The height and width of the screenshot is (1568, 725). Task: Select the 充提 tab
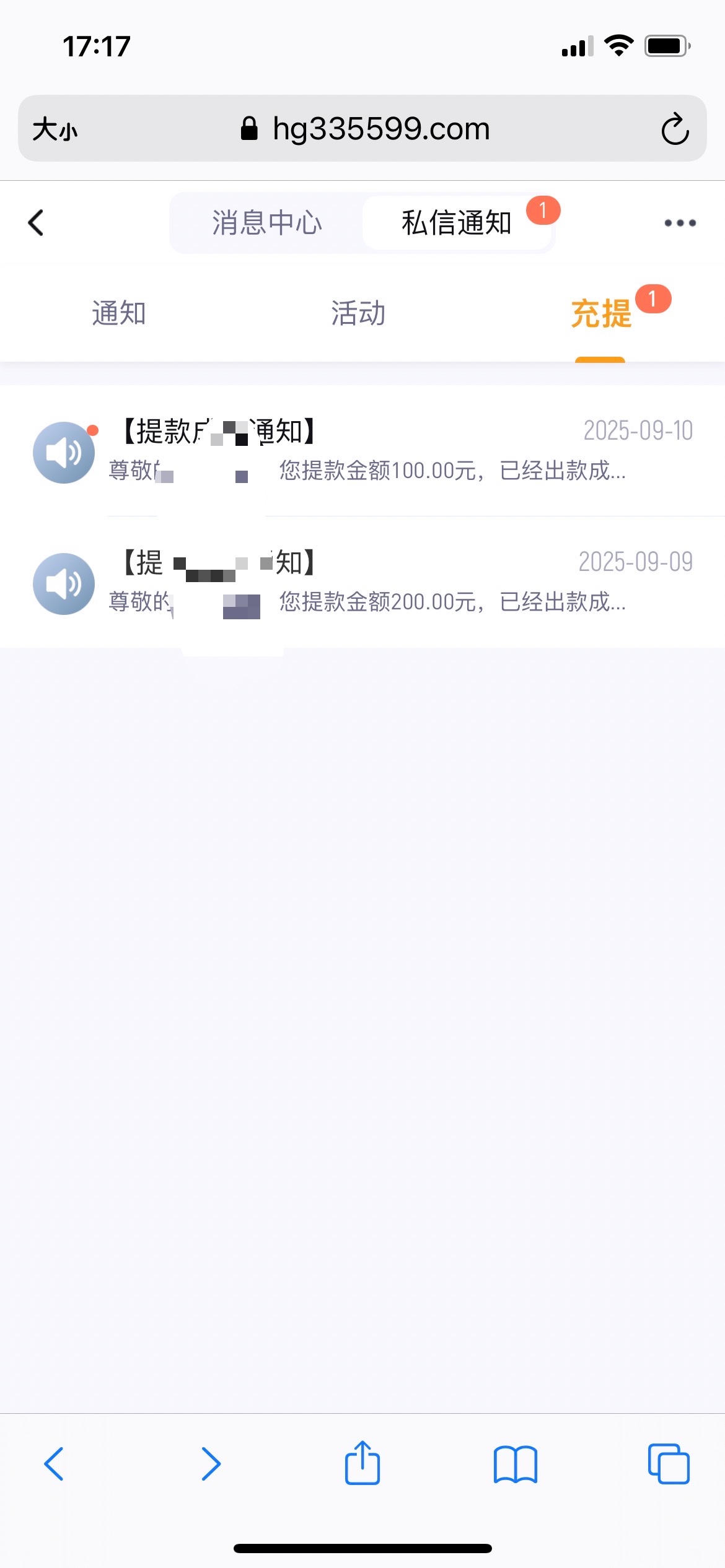coord(600,313)
